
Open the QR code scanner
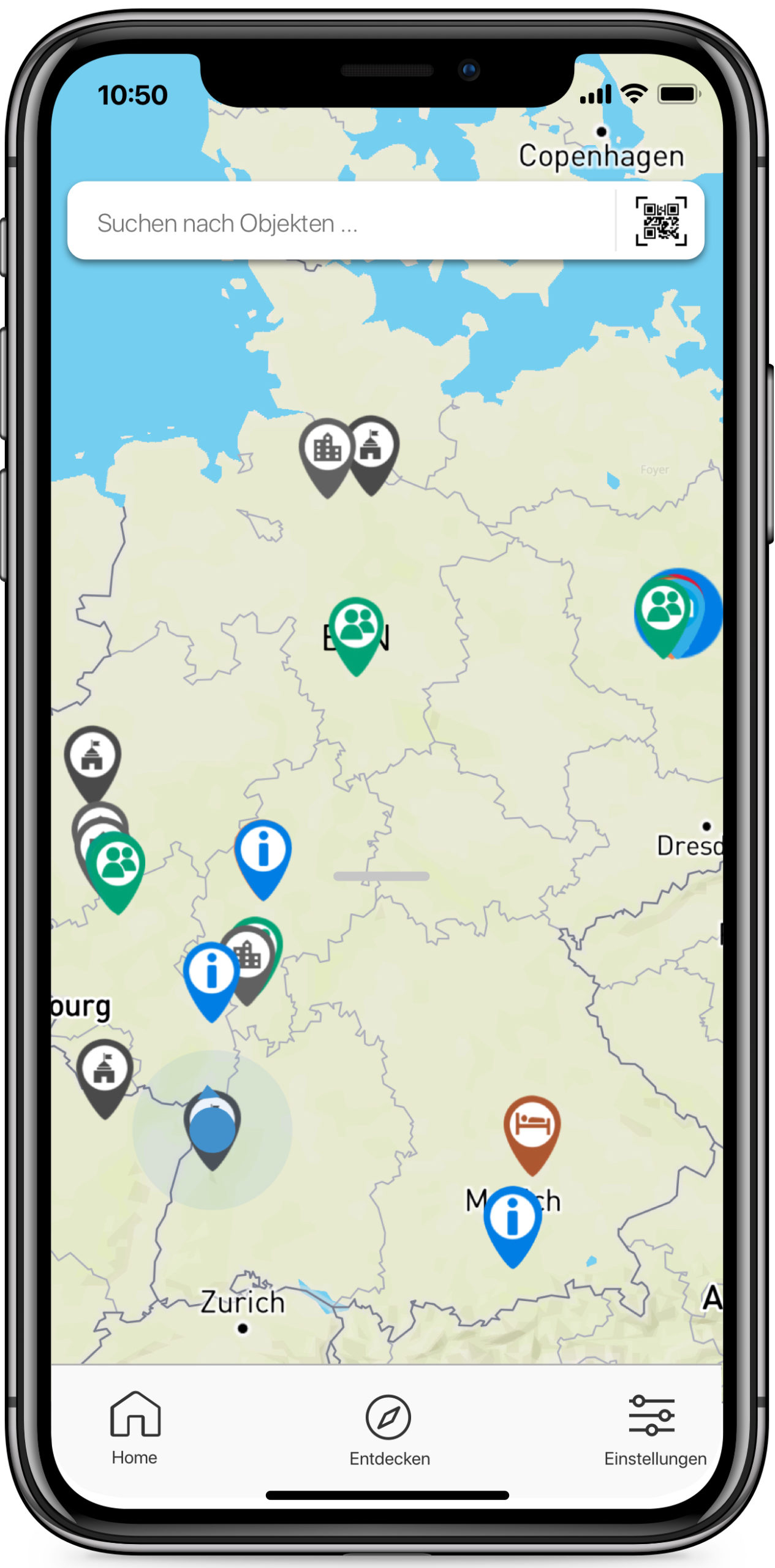[660, 221]
